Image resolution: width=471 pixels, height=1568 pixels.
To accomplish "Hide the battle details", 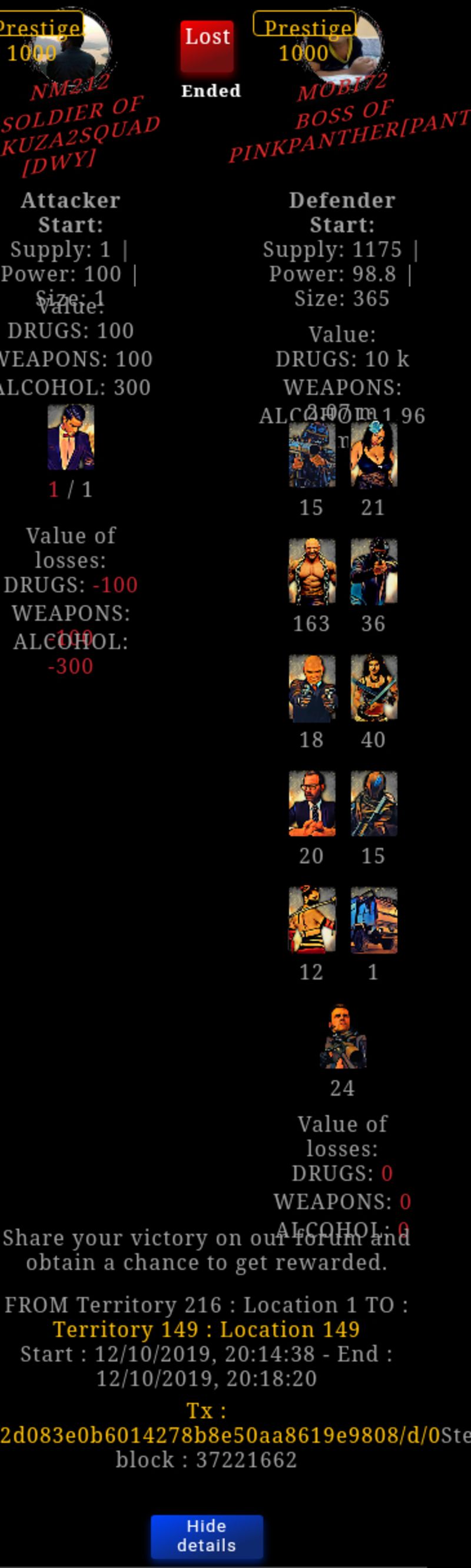I will click(x=206, y=1535).
